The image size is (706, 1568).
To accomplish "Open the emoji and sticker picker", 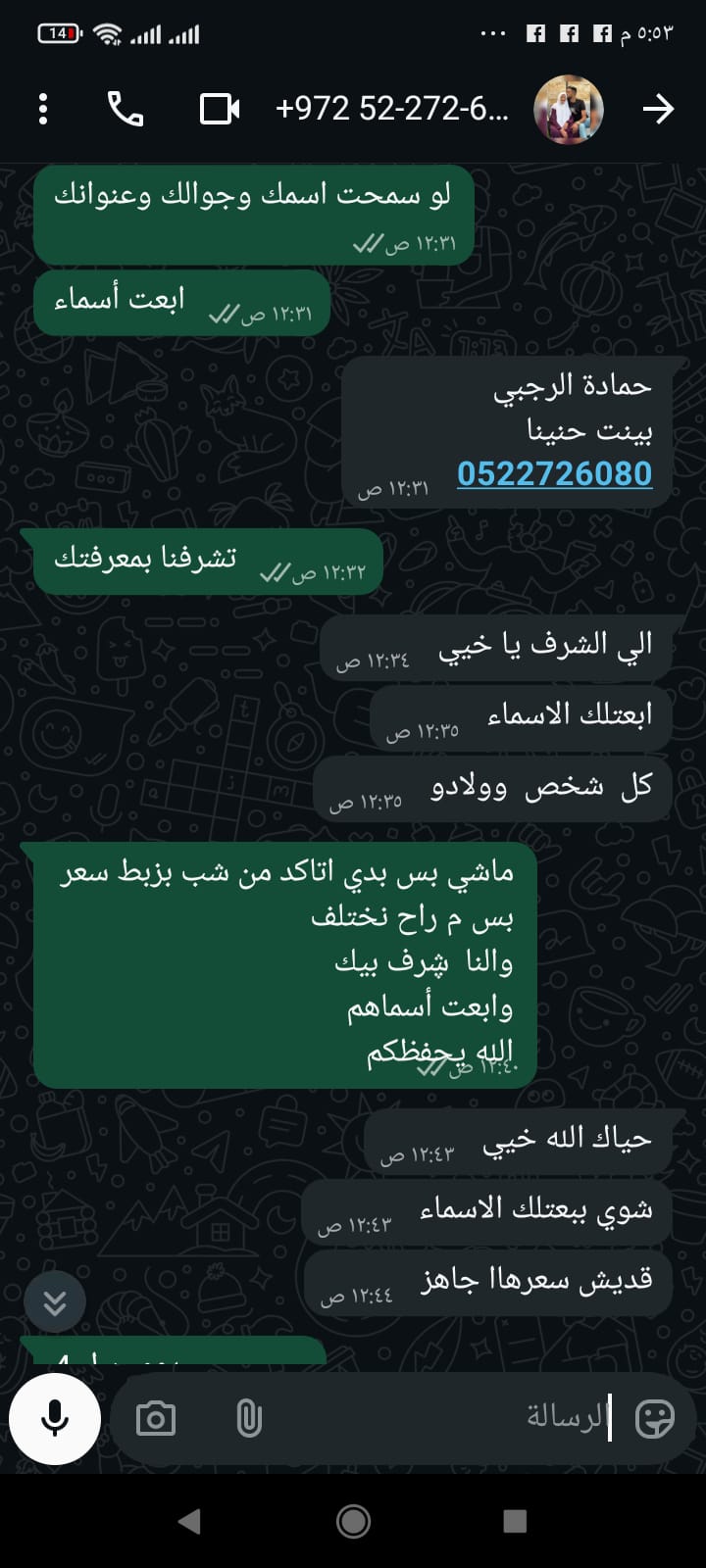I will [x=655, y=1418].
